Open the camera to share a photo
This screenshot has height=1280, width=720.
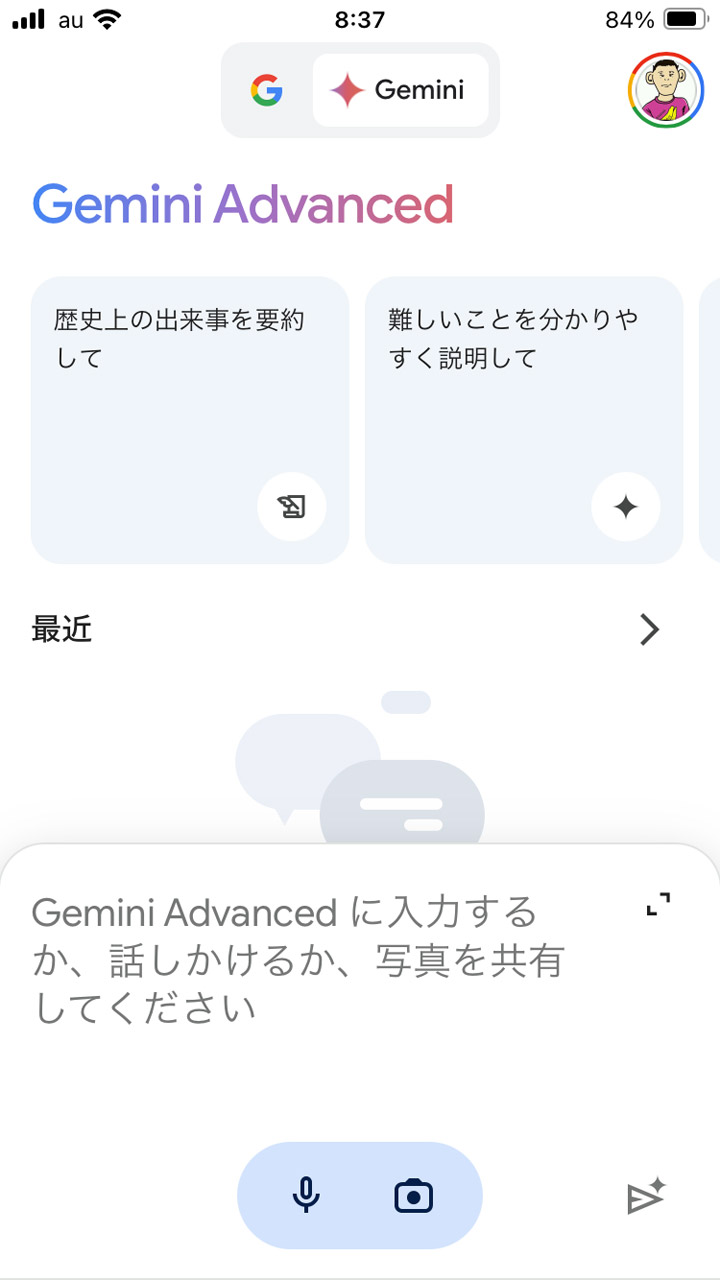tap(413, 1196)
